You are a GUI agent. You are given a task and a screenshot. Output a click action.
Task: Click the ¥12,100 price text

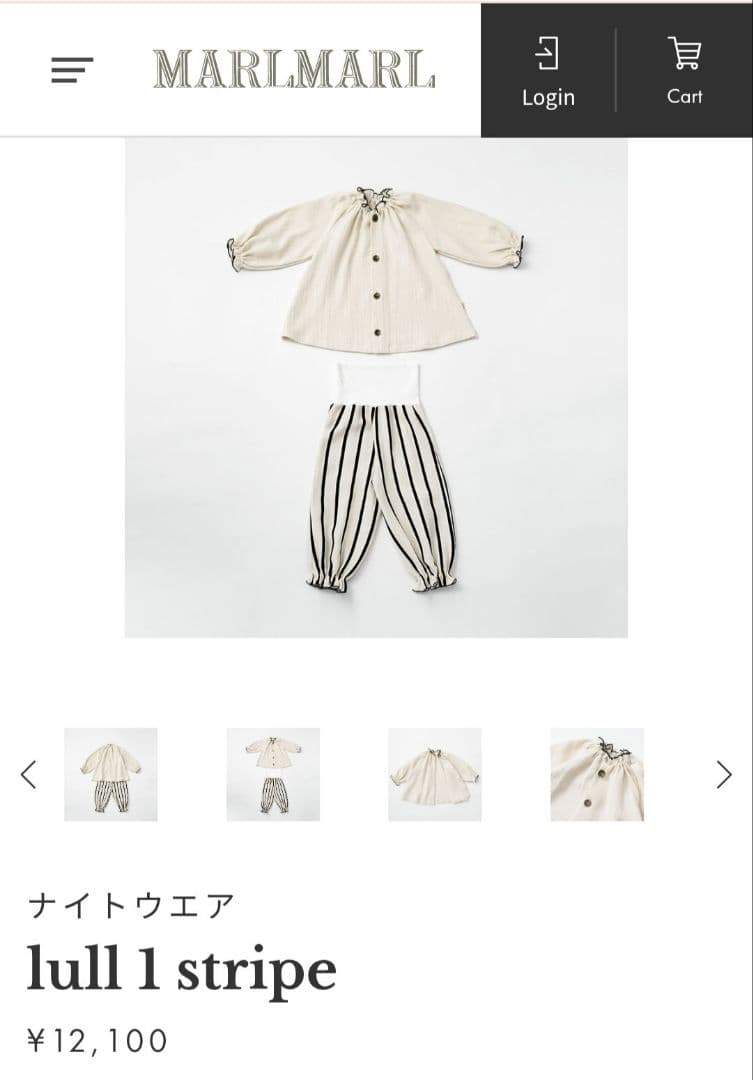coord(97,1042)
